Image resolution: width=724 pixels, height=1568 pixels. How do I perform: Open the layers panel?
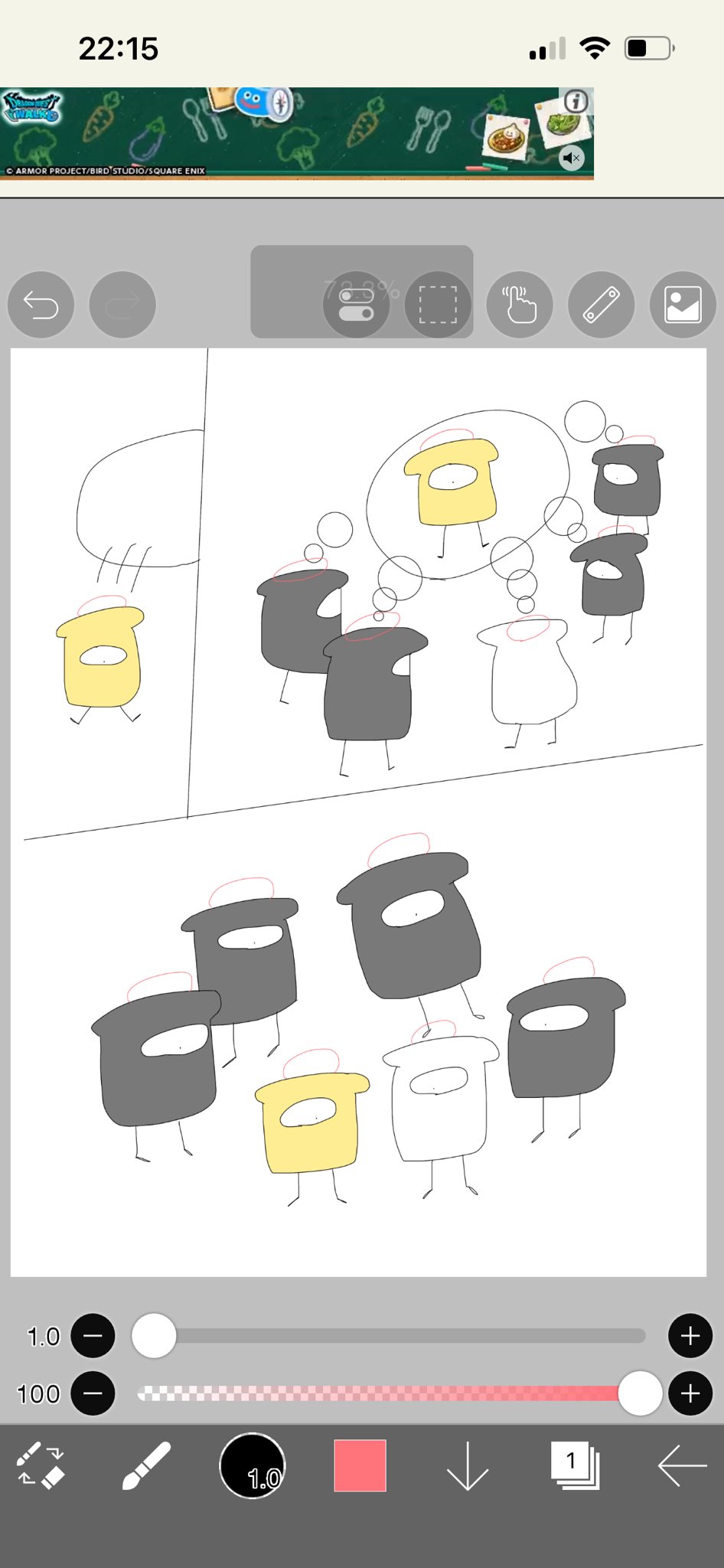[574, 1466]
